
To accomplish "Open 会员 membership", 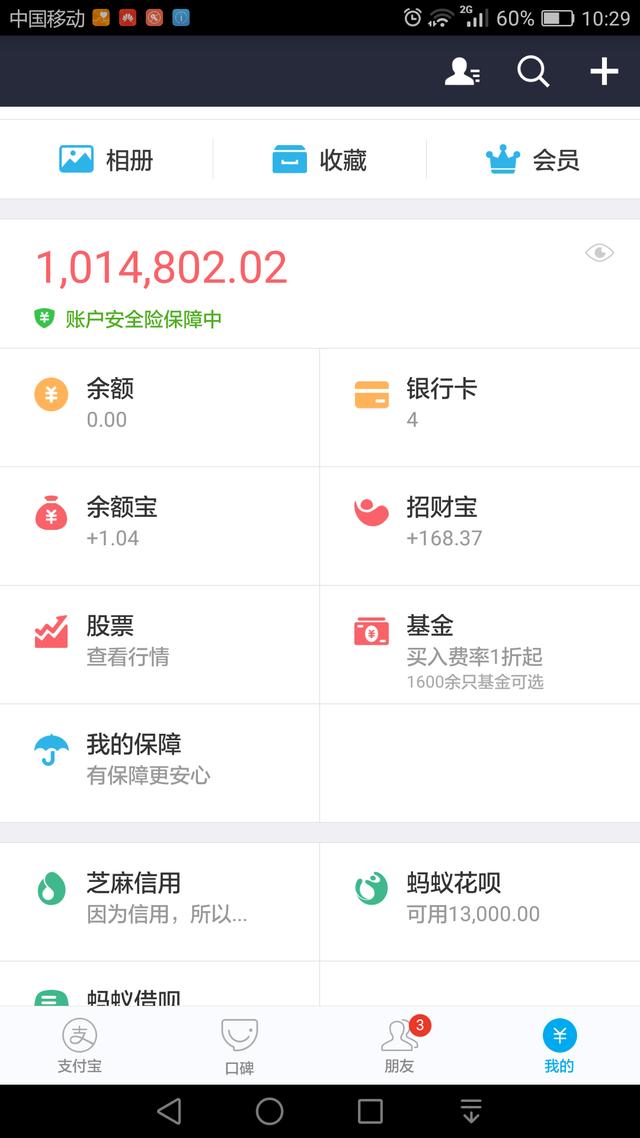I will click(533, 159).
